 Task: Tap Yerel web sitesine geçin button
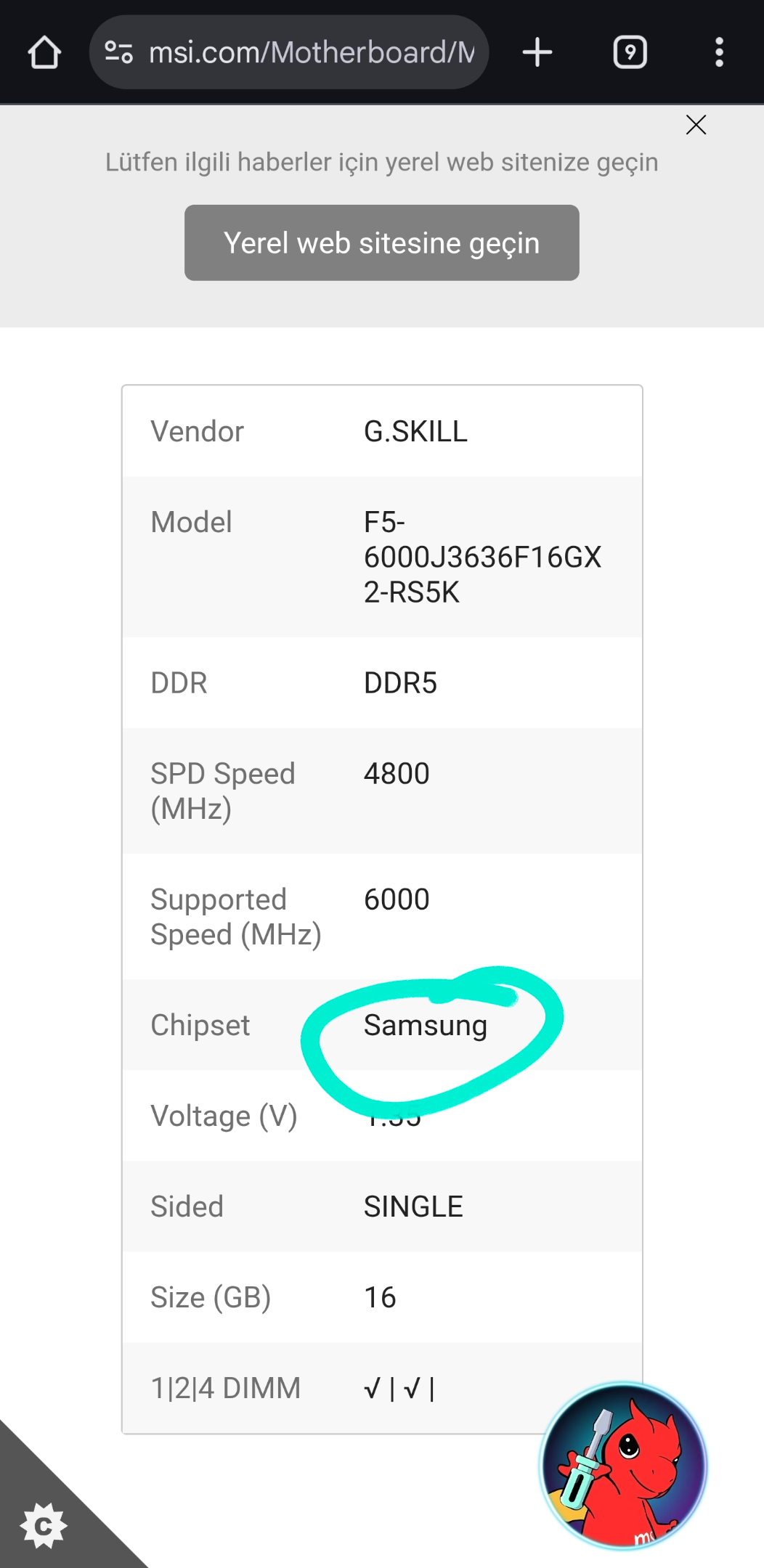[x=382, y=242]
